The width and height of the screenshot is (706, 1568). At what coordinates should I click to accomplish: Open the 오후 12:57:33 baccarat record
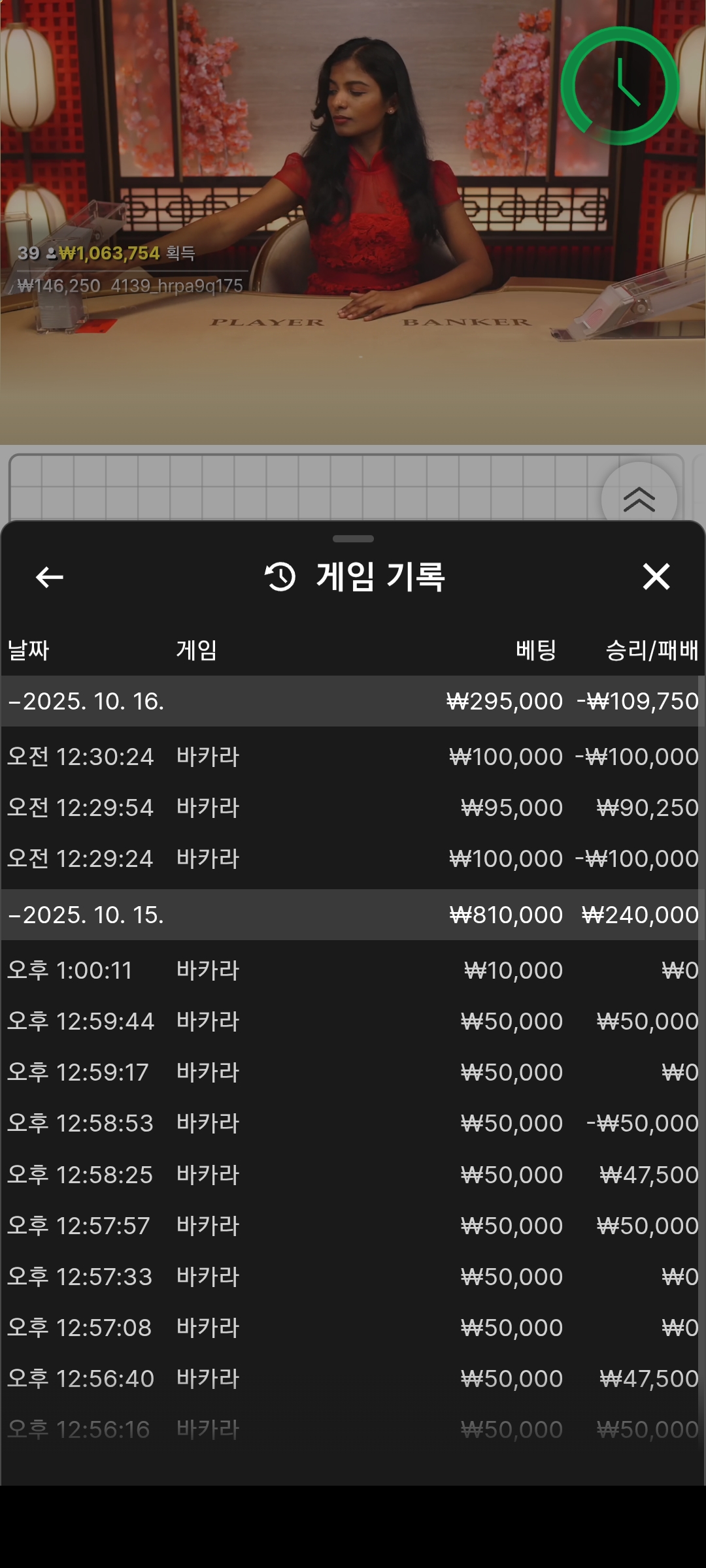(x=352, y=1277)
